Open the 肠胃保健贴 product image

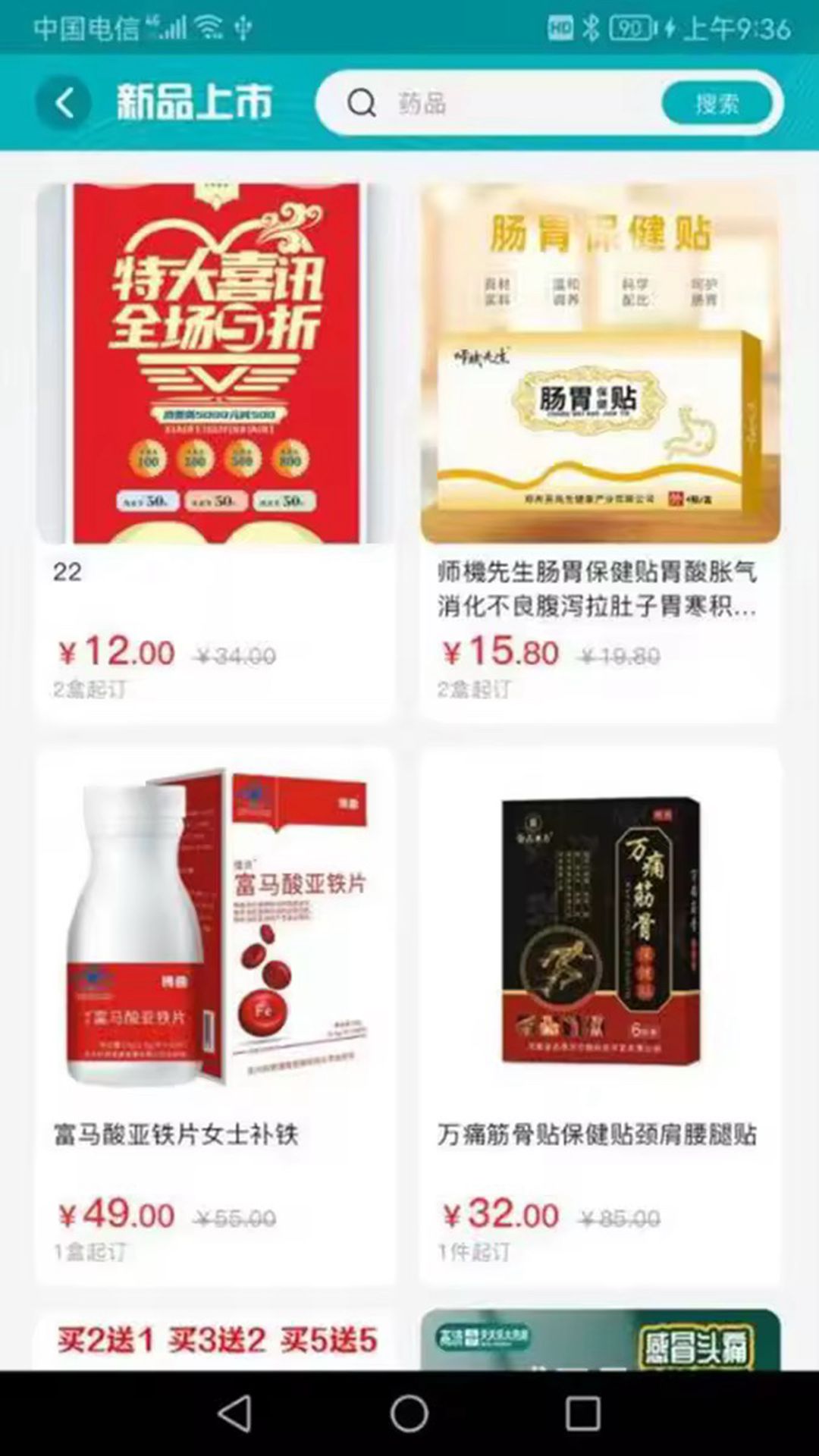click(599, 356)
